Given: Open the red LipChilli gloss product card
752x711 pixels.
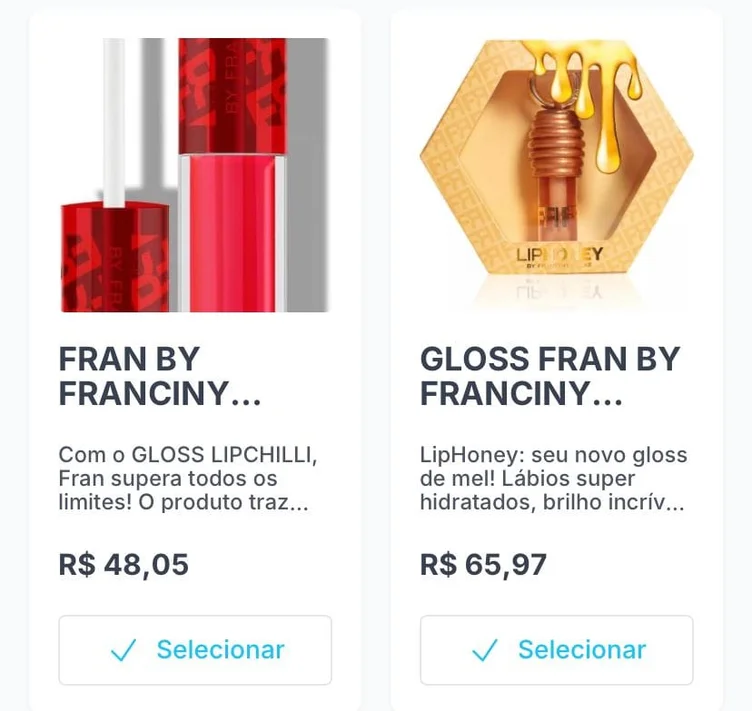Looking at the screenshot, I should click(x=195, y=176).
